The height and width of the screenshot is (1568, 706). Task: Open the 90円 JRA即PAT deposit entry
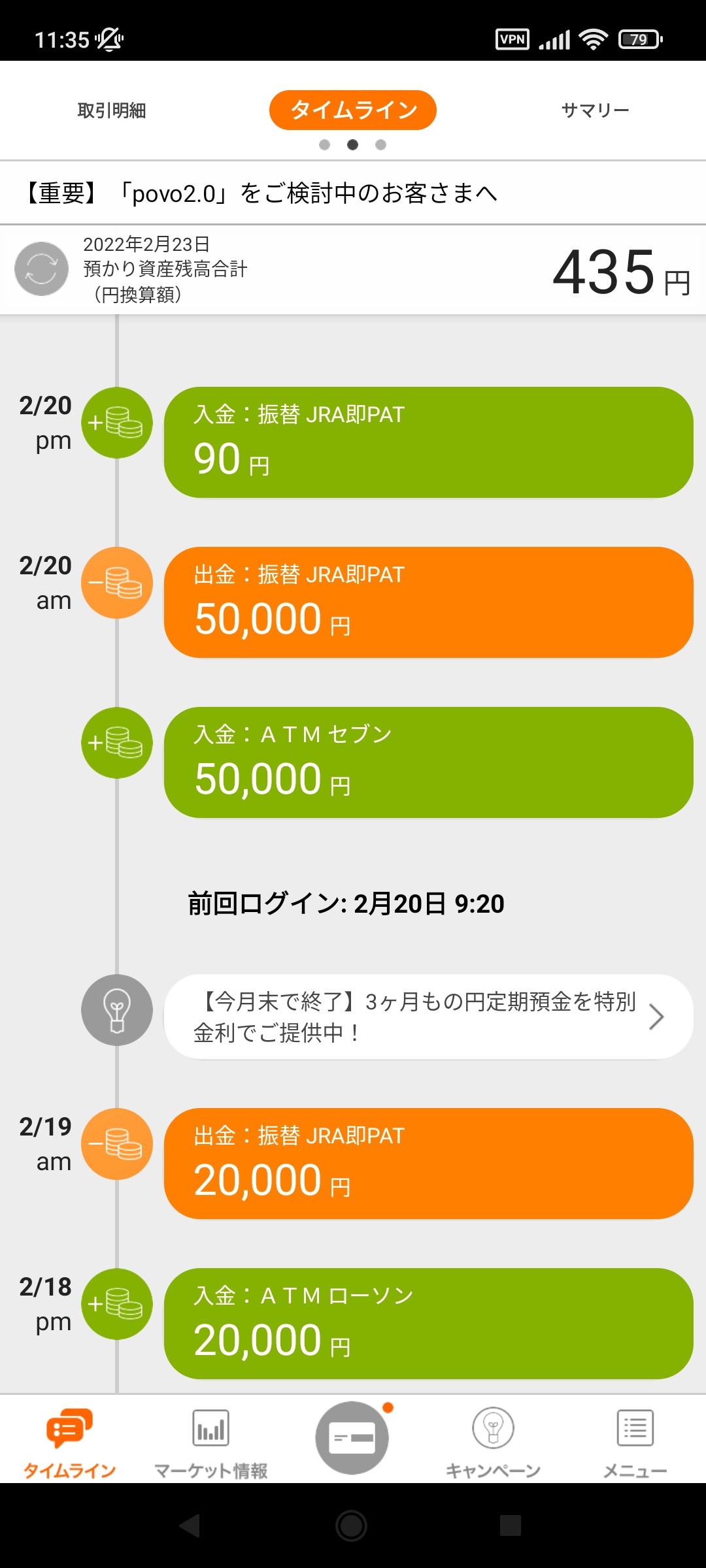pos(428,442)
